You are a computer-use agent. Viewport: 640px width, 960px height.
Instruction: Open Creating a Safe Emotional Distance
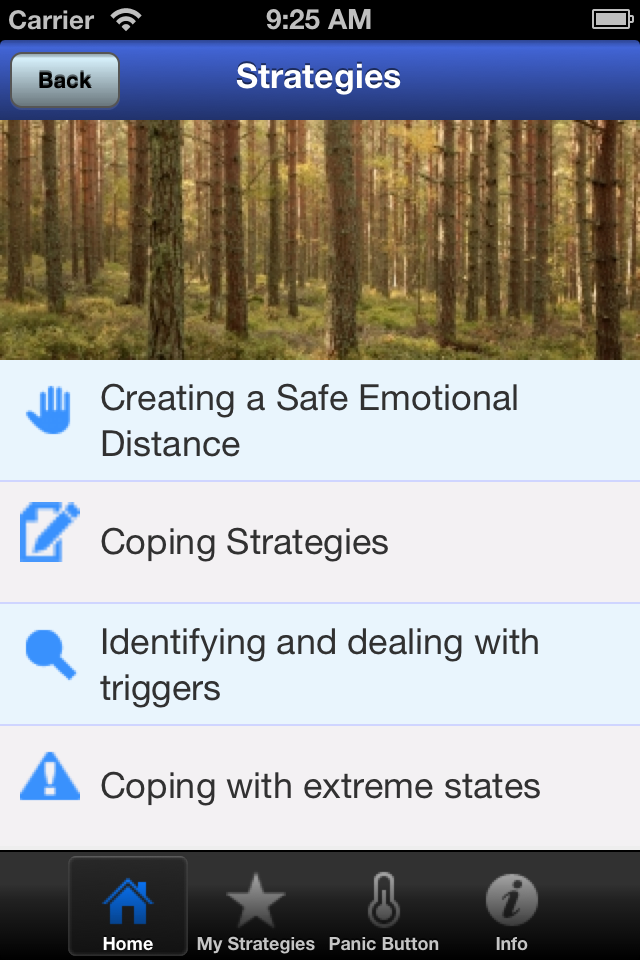[320, 421]
